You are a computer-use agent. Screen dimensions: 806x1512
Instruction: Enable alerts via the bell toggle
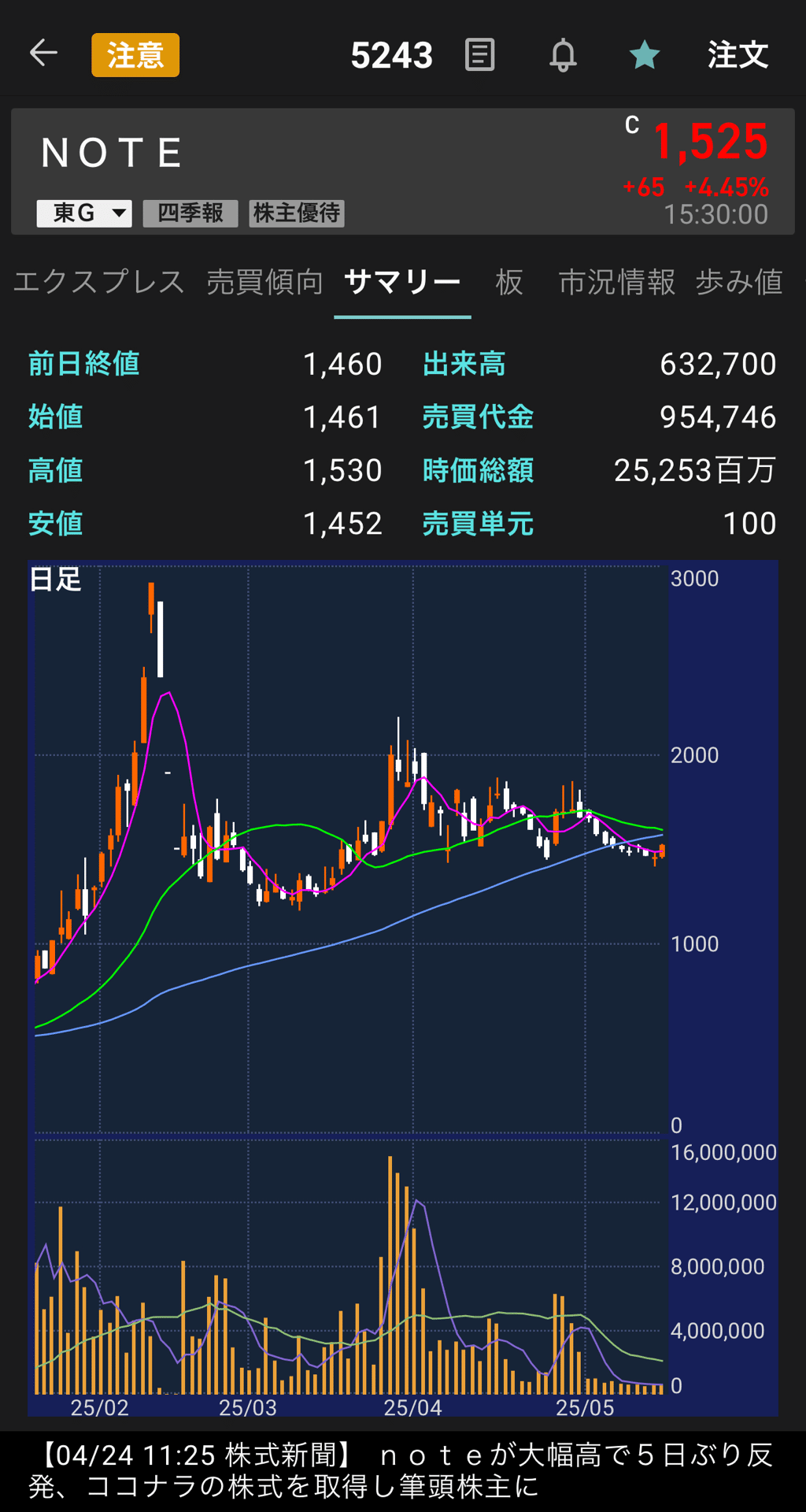(564, 55)
